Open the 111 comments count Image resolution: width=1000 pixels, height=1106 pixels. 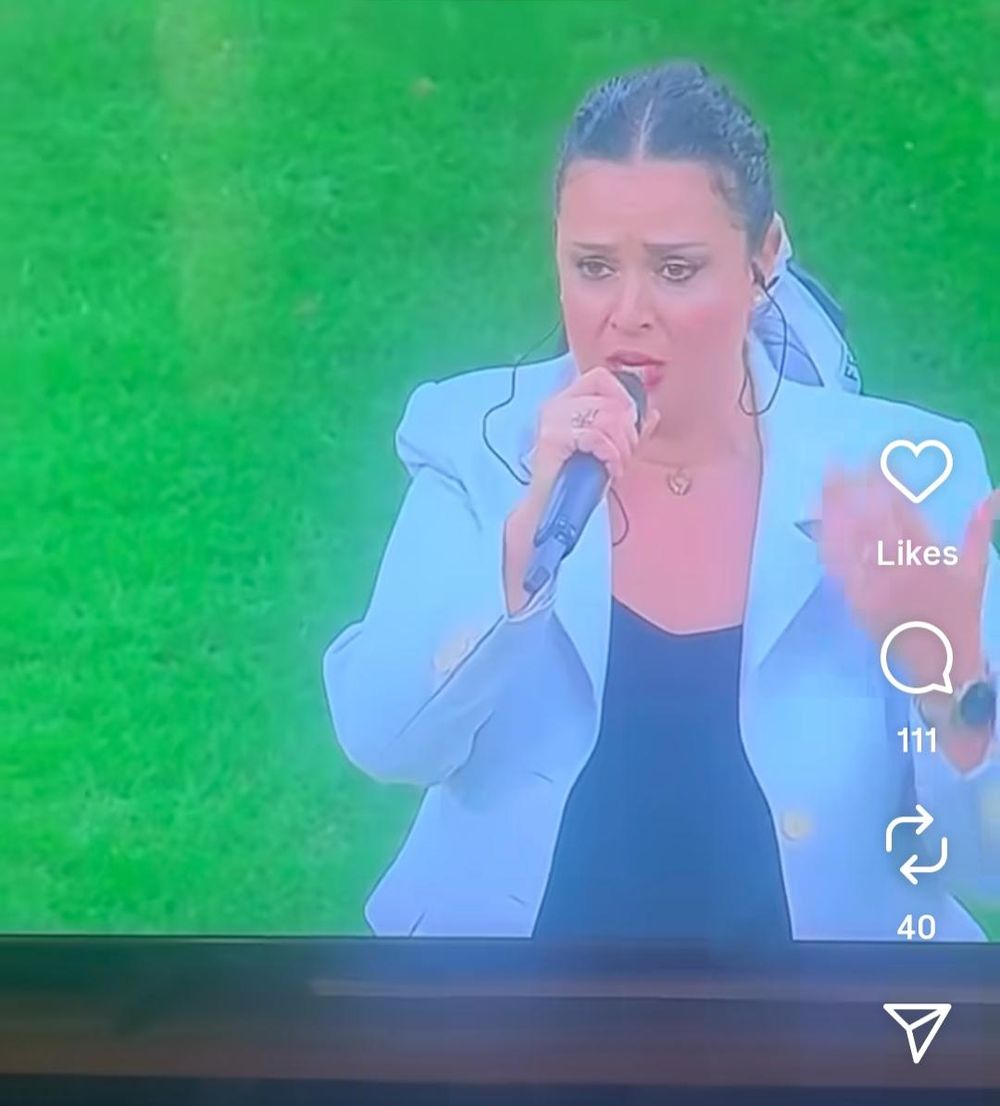tap(918, 741)
